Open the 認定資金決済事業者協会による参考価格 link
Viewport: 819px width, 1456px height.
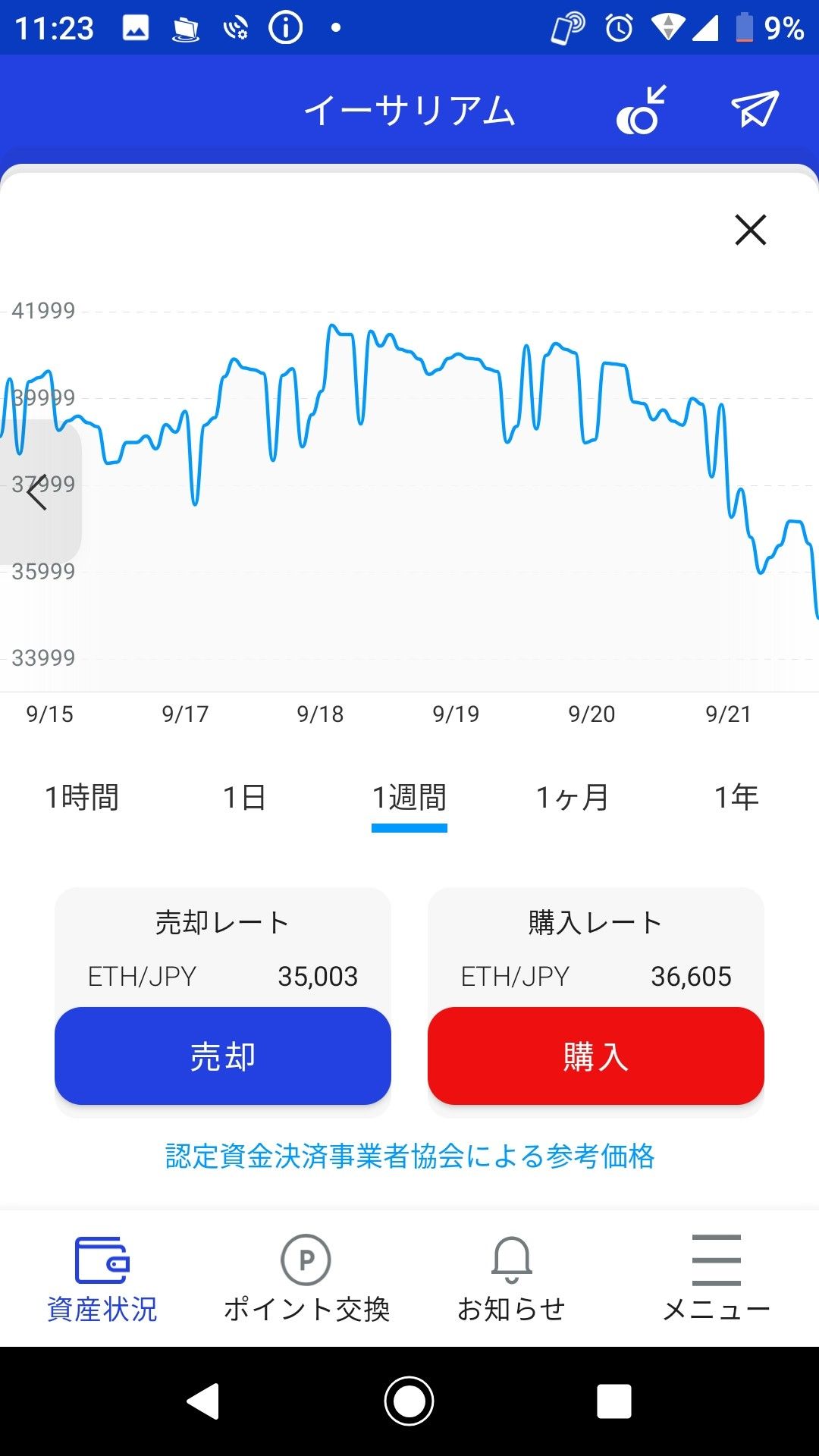409,1156
